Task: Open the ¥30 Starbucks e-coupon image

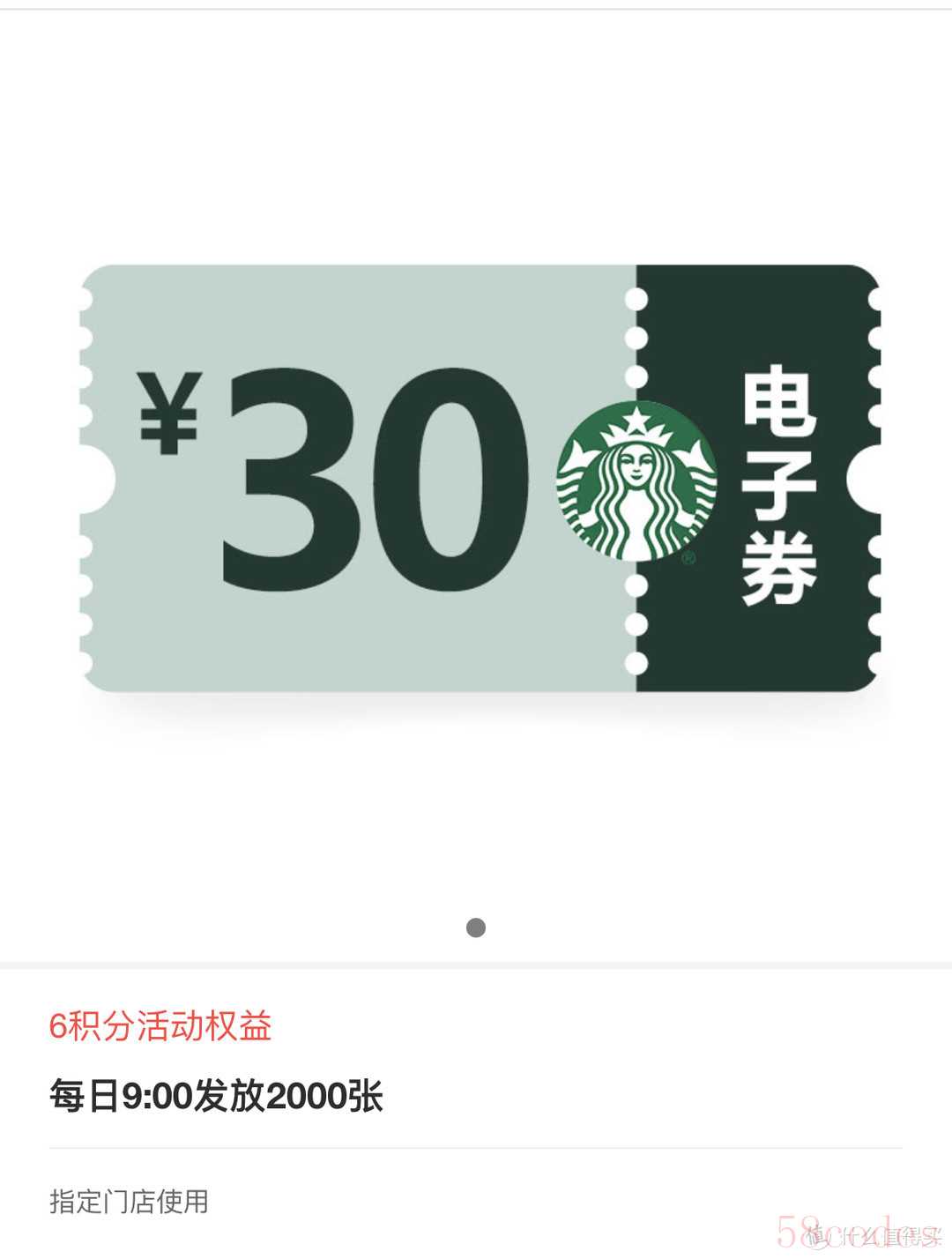Action: click(x=480, y=478)
